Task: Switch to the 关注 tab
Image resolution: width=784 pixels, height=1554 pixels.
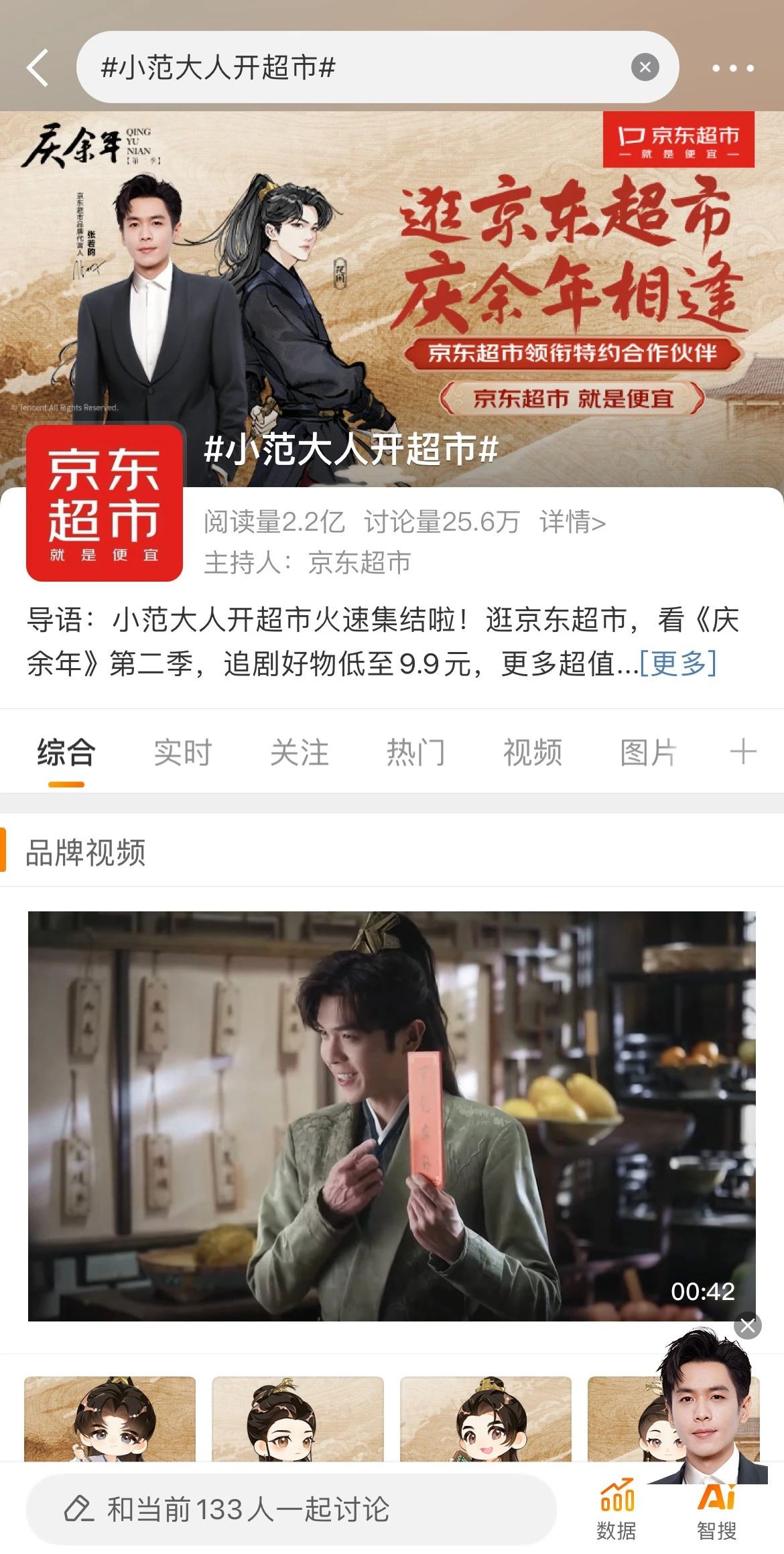Action: pyautogui.click(x=299, y=752)
